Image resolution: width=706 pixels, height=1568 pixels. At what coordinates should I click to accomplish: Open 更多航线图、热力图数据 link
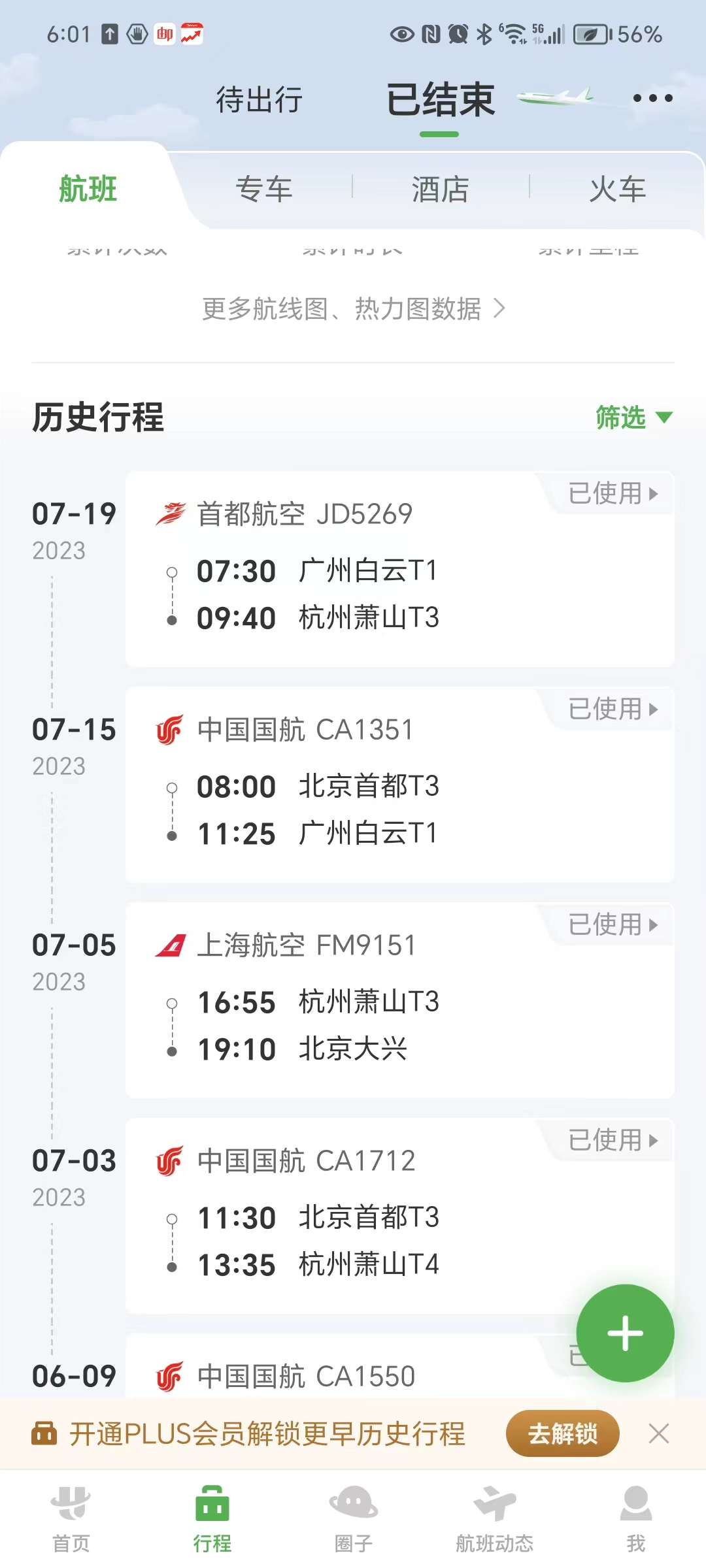click(x=353, y=308)
